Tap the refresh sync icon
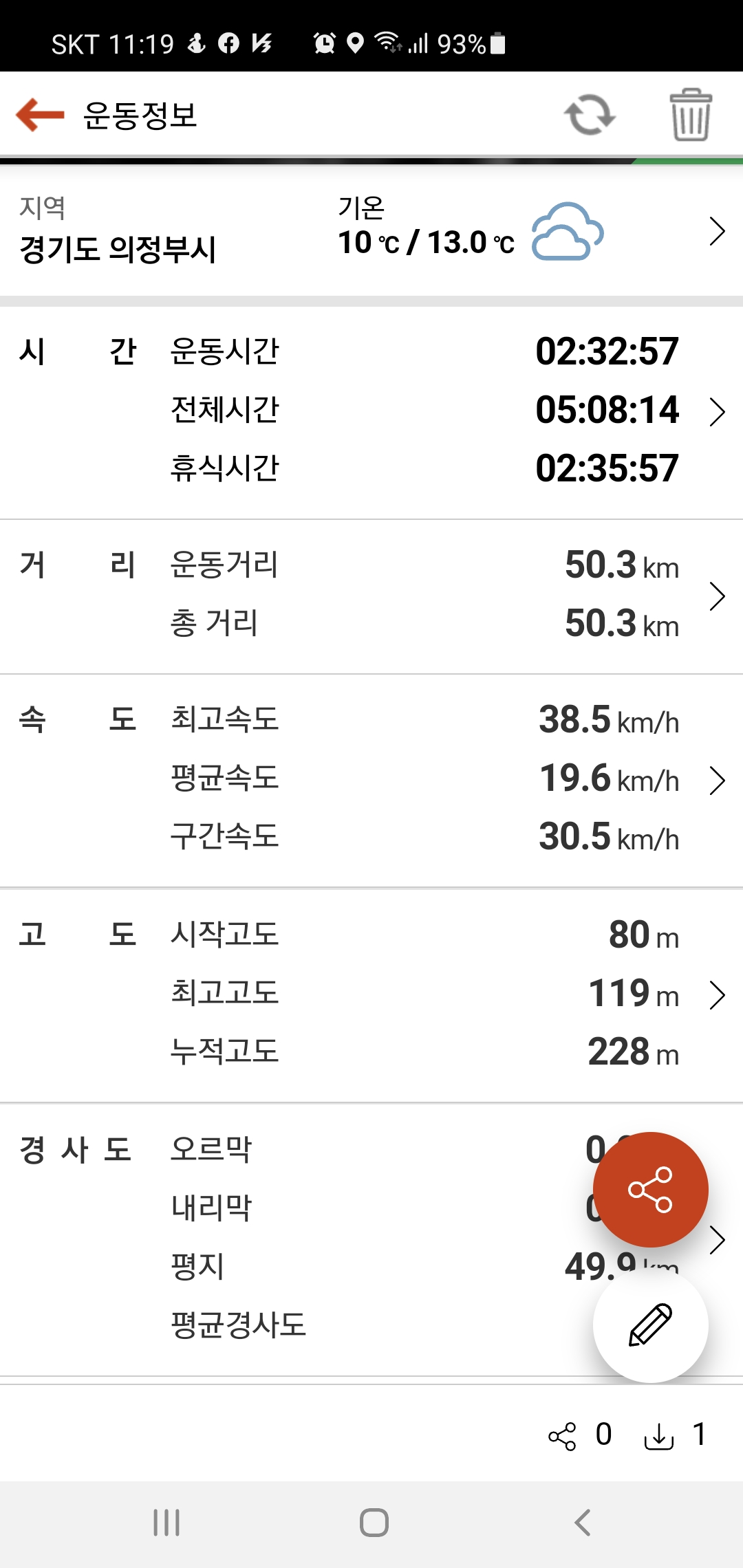 click(590, 115)
